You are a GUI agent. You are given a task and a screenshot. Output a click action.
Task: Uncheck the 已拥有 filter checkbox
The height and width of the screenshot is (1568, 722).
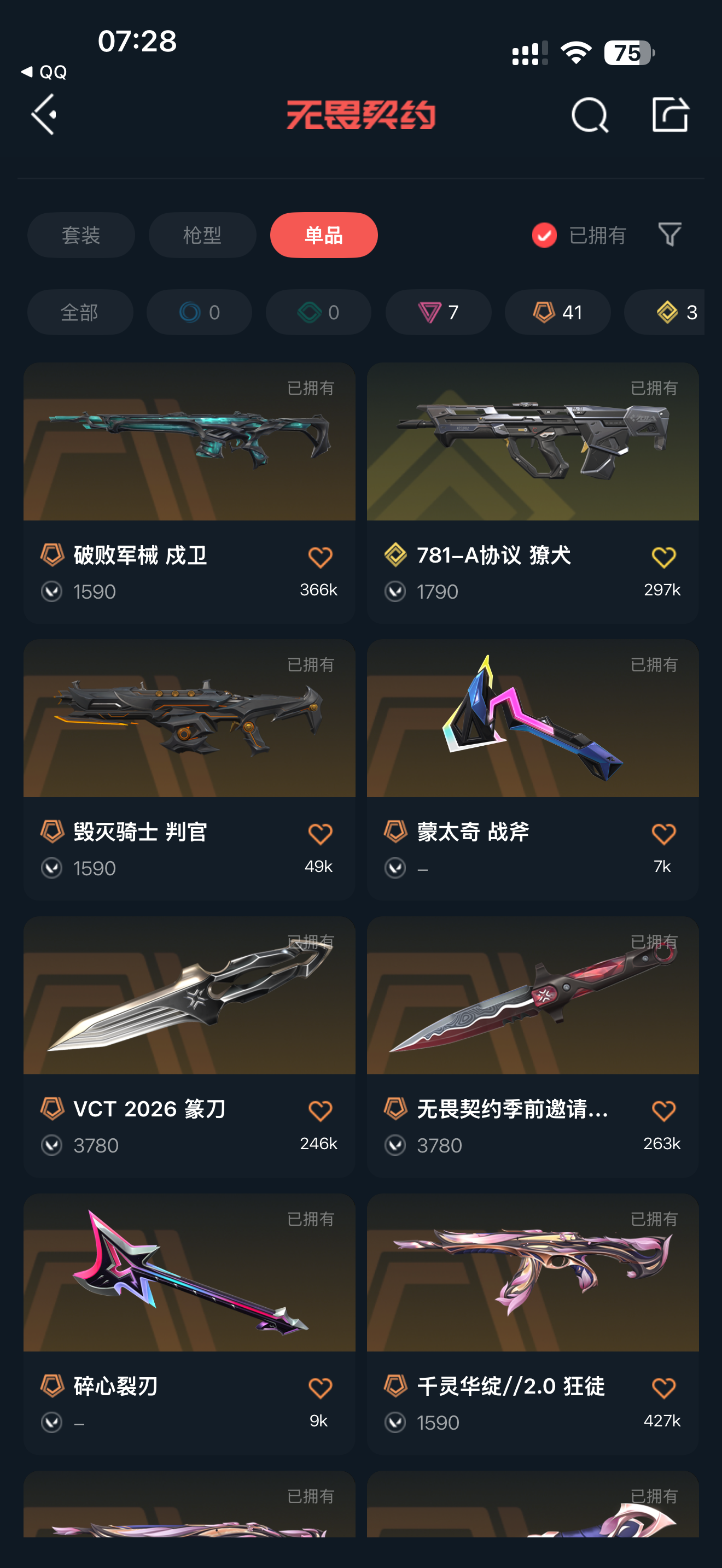point(544,235)
